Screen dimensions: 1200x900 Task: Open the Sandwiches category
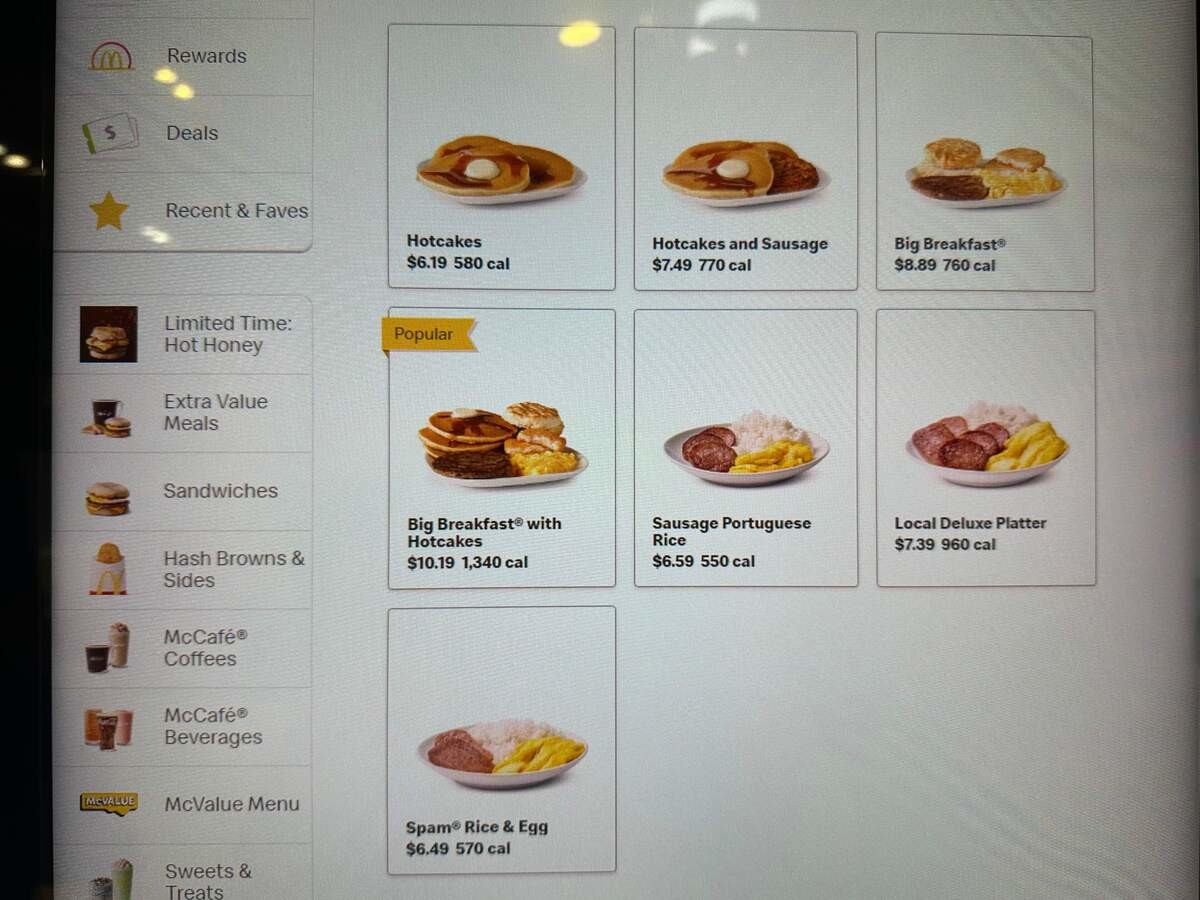[x=185, y=491]
